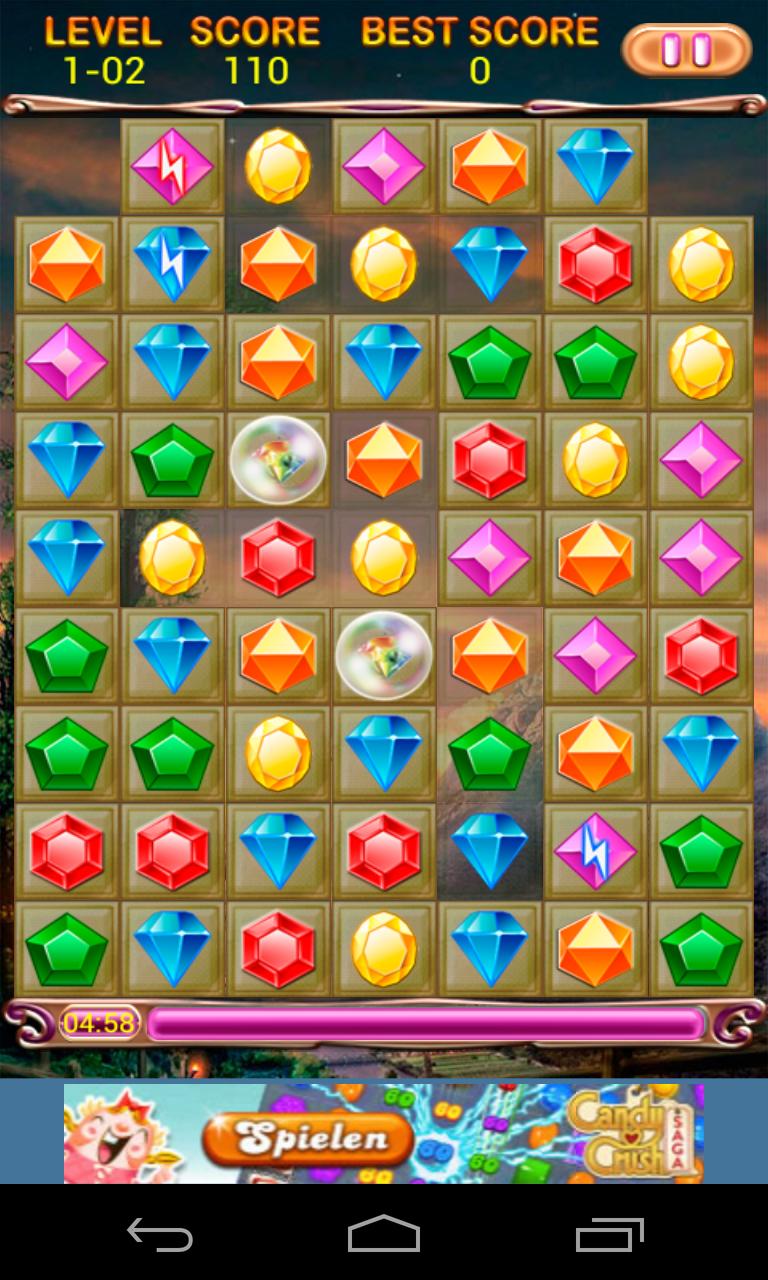The height and width of the screenshot is (1280, 768).
Task: Click the bubbled gem in the middle row
Action: (x=383, y=656)
